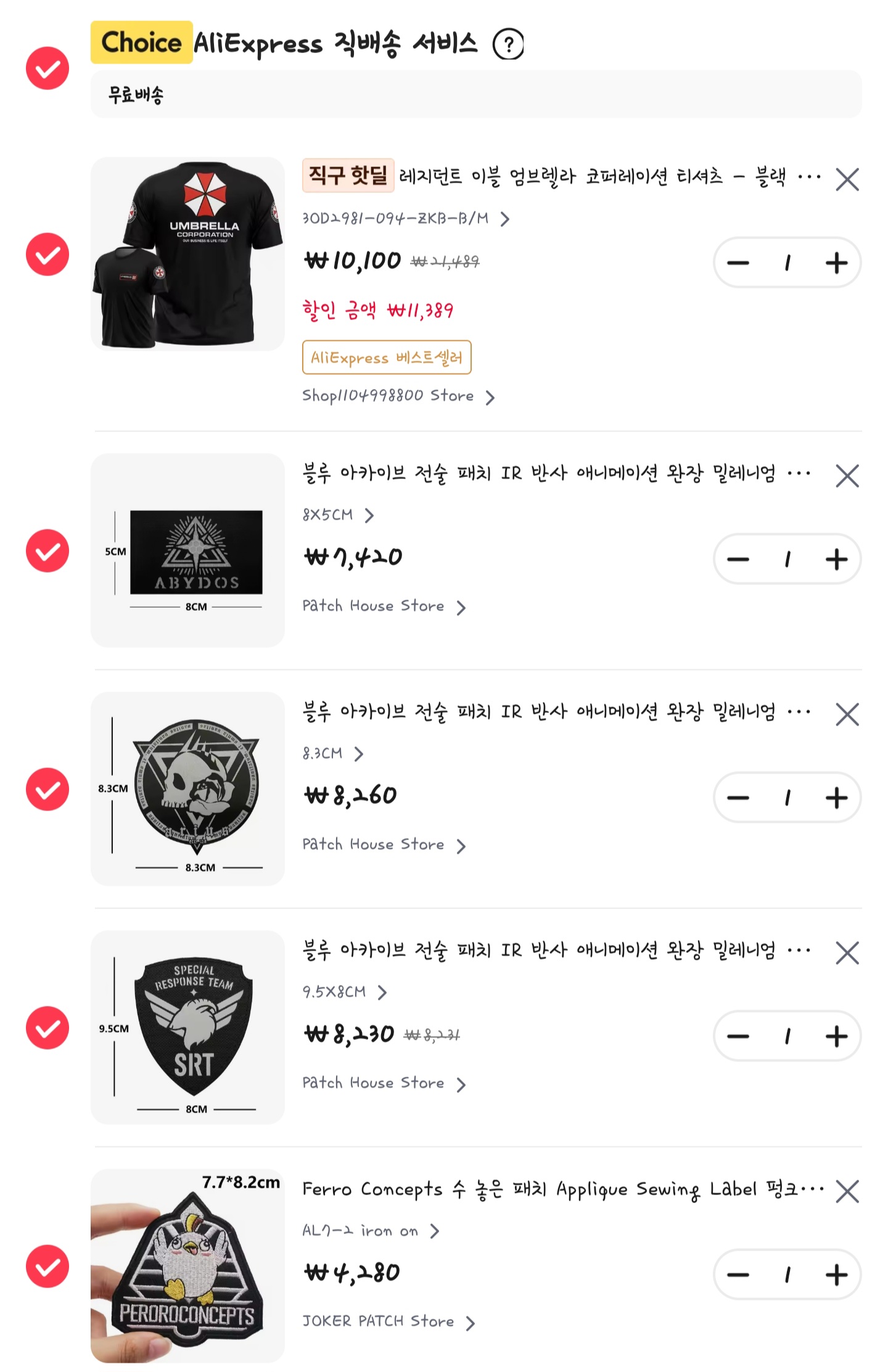Decrease quantity of the 8X5CM patch
This screenshot has height=1372, width=888.
tap(738, 560)
